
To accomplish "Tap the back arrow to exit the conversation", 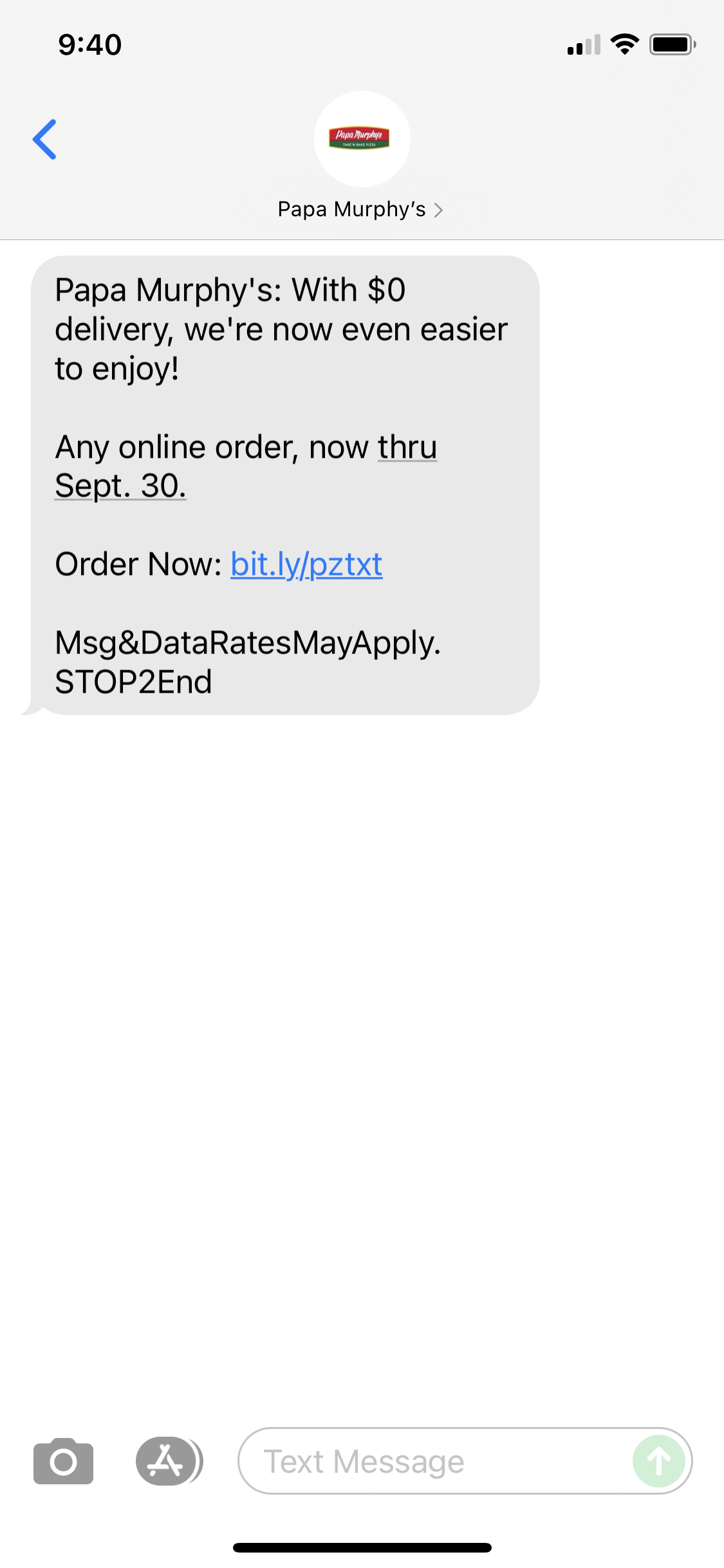I will pyautogui.click(x=44, y=139).
